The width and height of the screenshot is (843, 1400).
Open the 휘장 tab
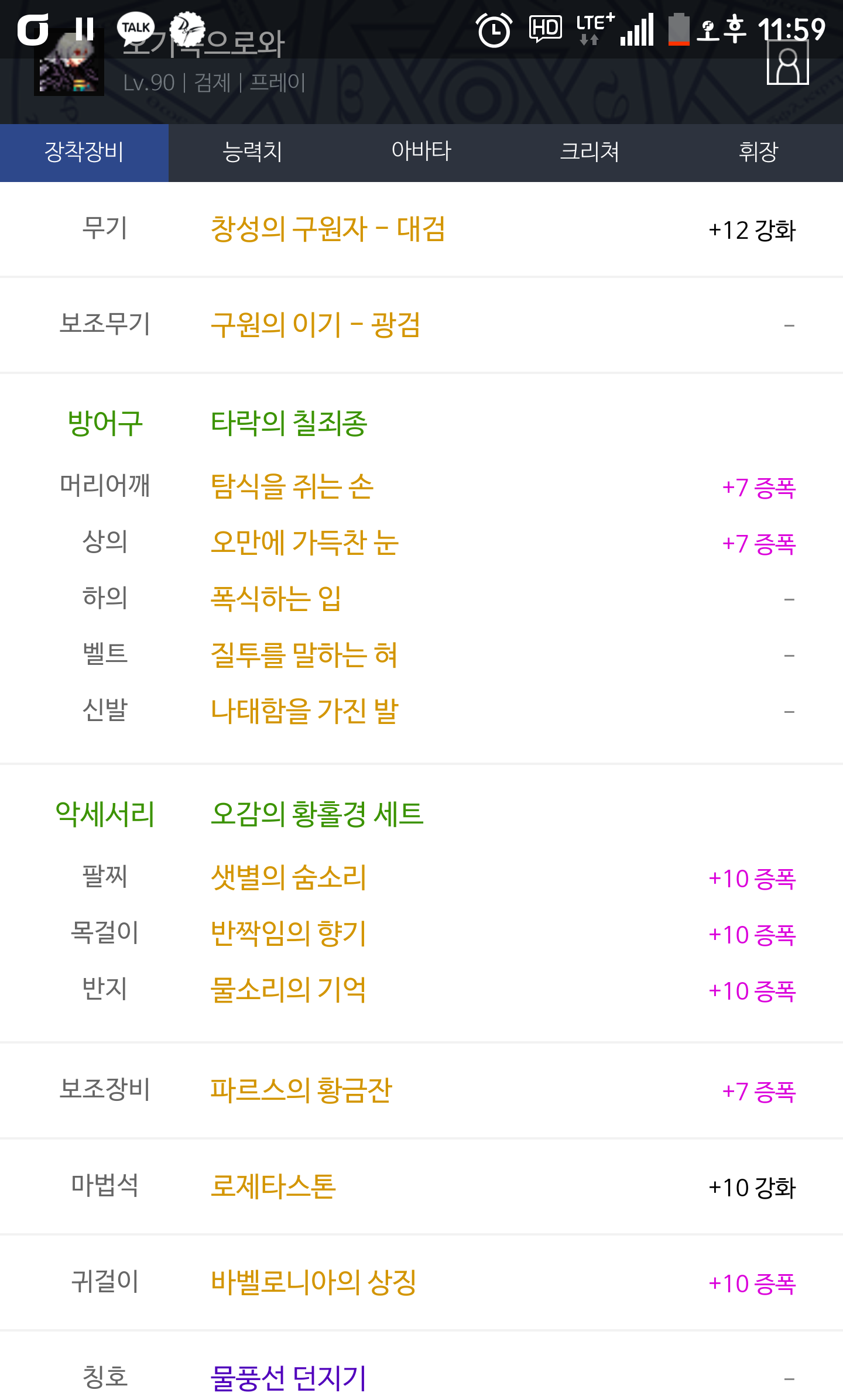759,152
